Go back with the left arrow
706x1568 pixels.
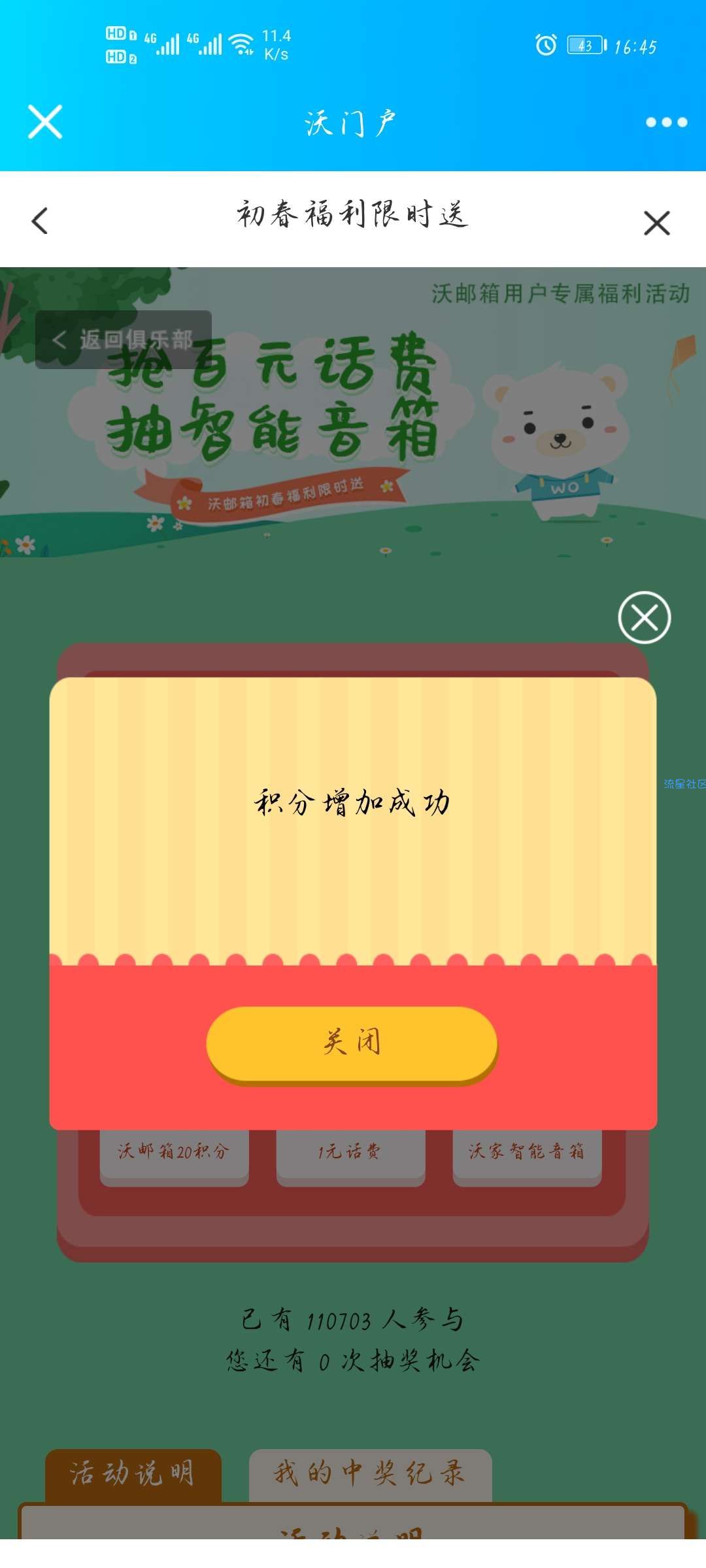click(40, 221)
